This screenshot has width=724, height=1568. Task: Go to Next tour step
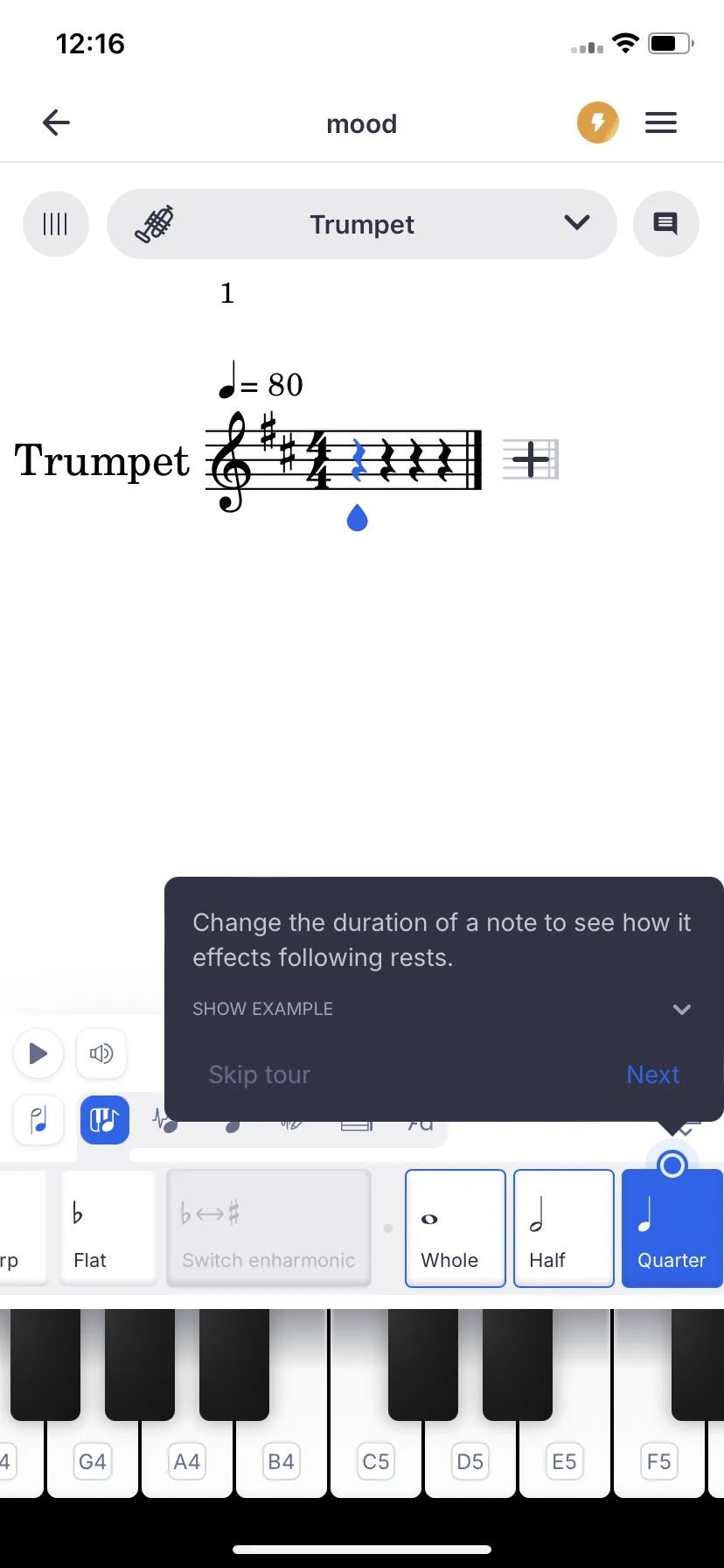tap(652, 1074)
